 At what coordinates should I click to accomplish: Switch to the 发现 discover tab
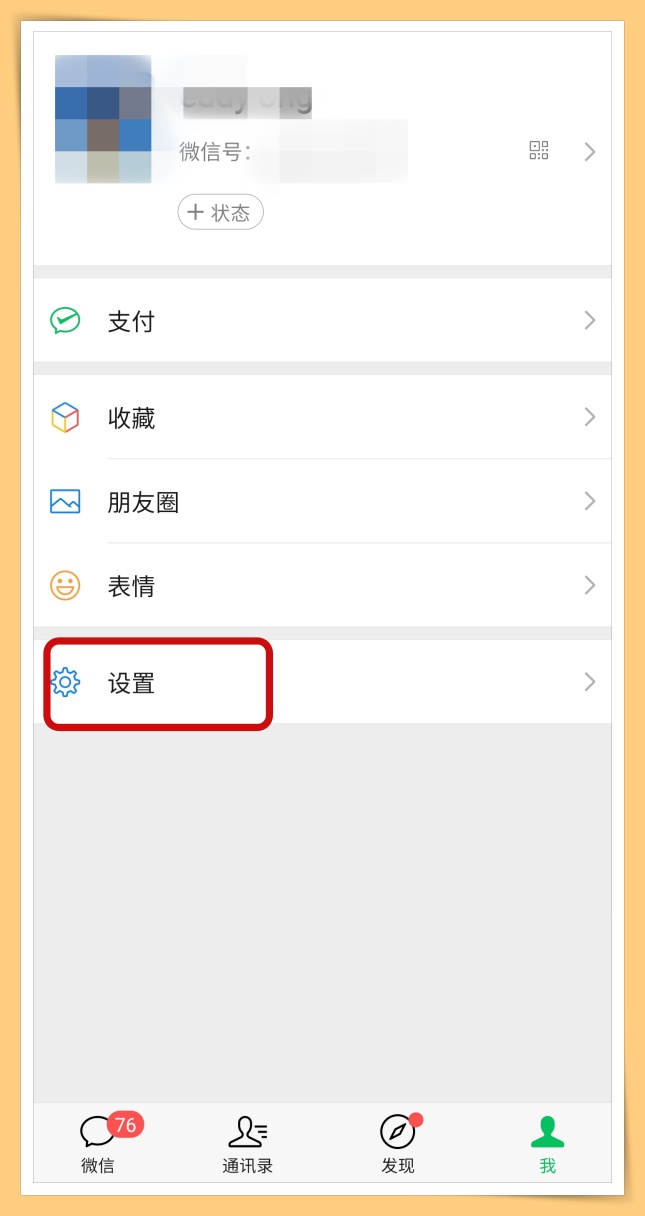pyautogui.click(x=397, y=1143)
